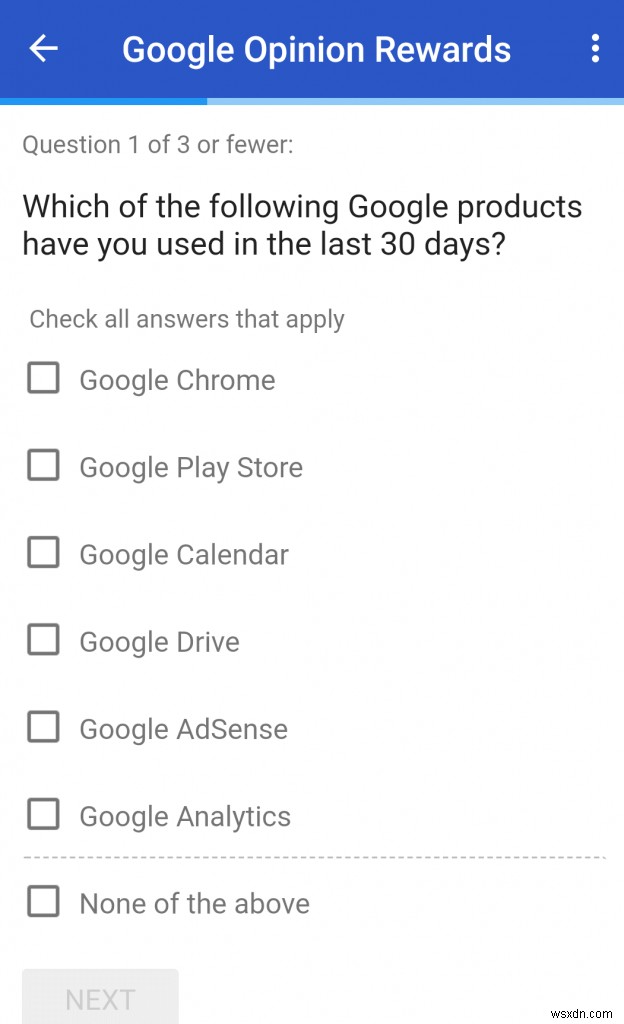The width and height of the screenshot is (624, 1024).
Task: Go back using the arrow icon
Action: (43, 48)
